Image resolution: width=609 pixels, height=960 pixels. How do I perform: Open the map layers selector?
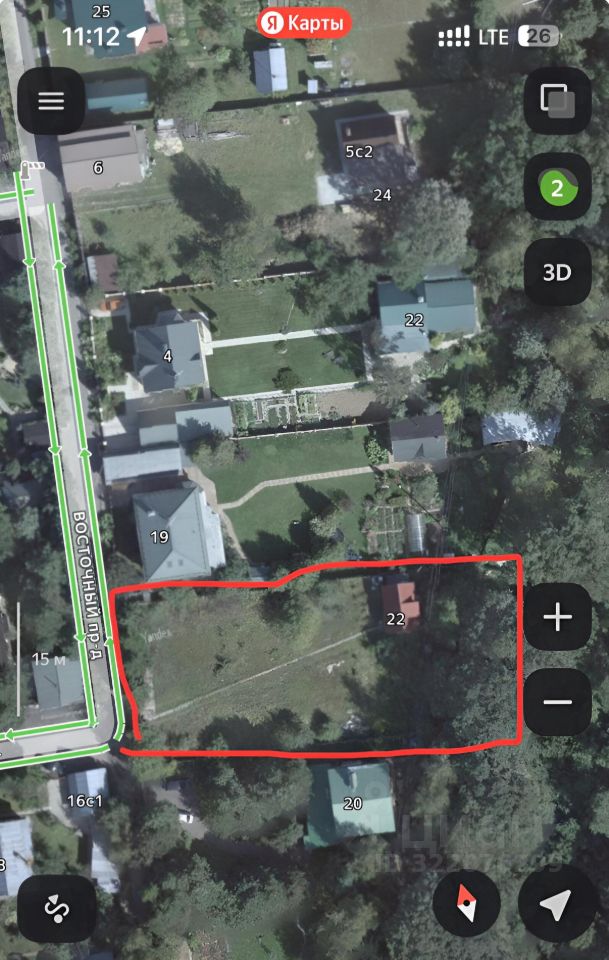coord(557,101)
